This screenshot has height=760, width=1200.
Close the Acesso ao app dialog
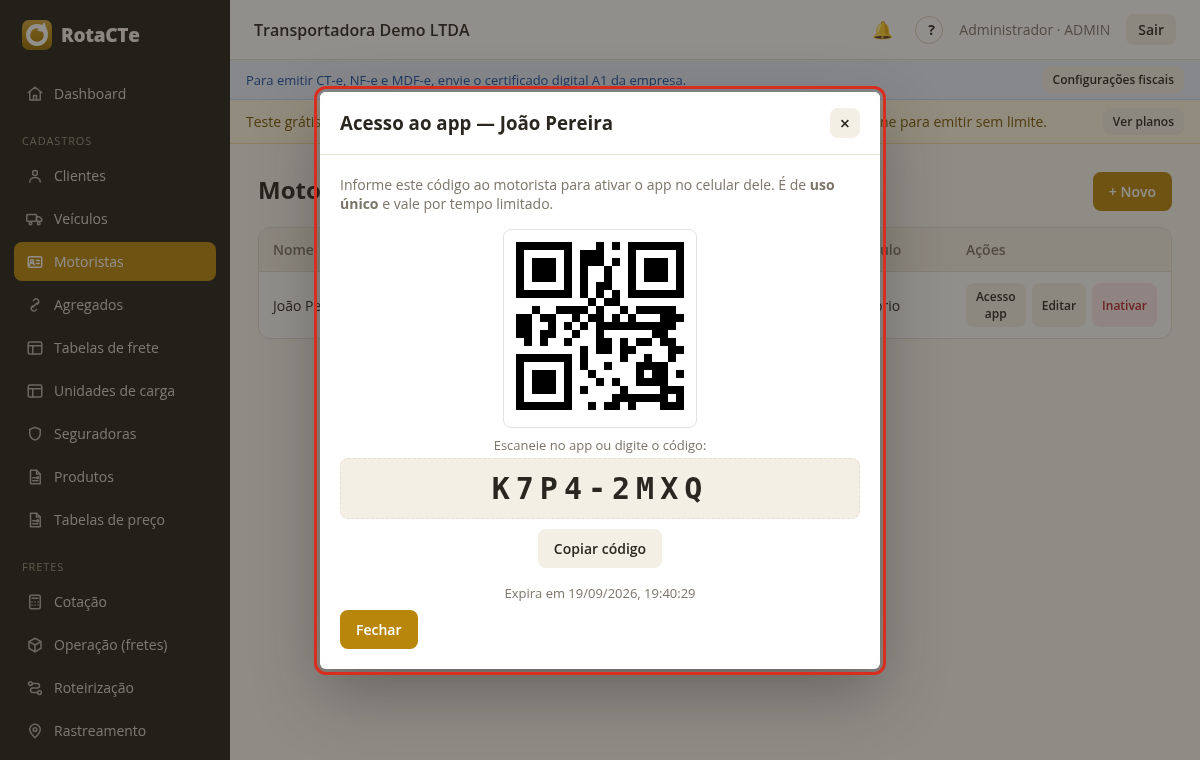point(845,123)
